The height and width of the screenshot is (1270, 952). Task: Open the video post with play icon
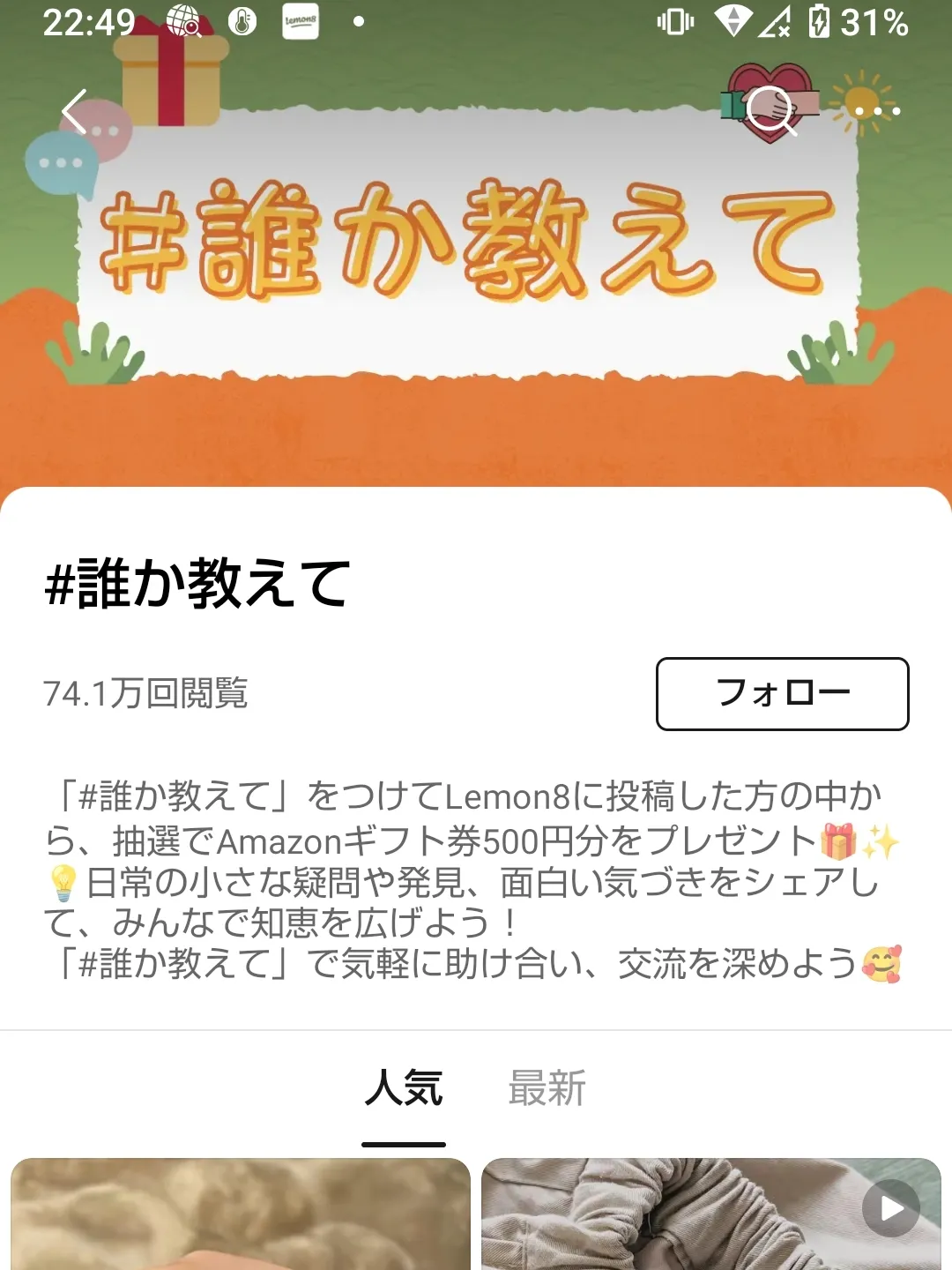pyautogui.click(x=710, y=1215)
